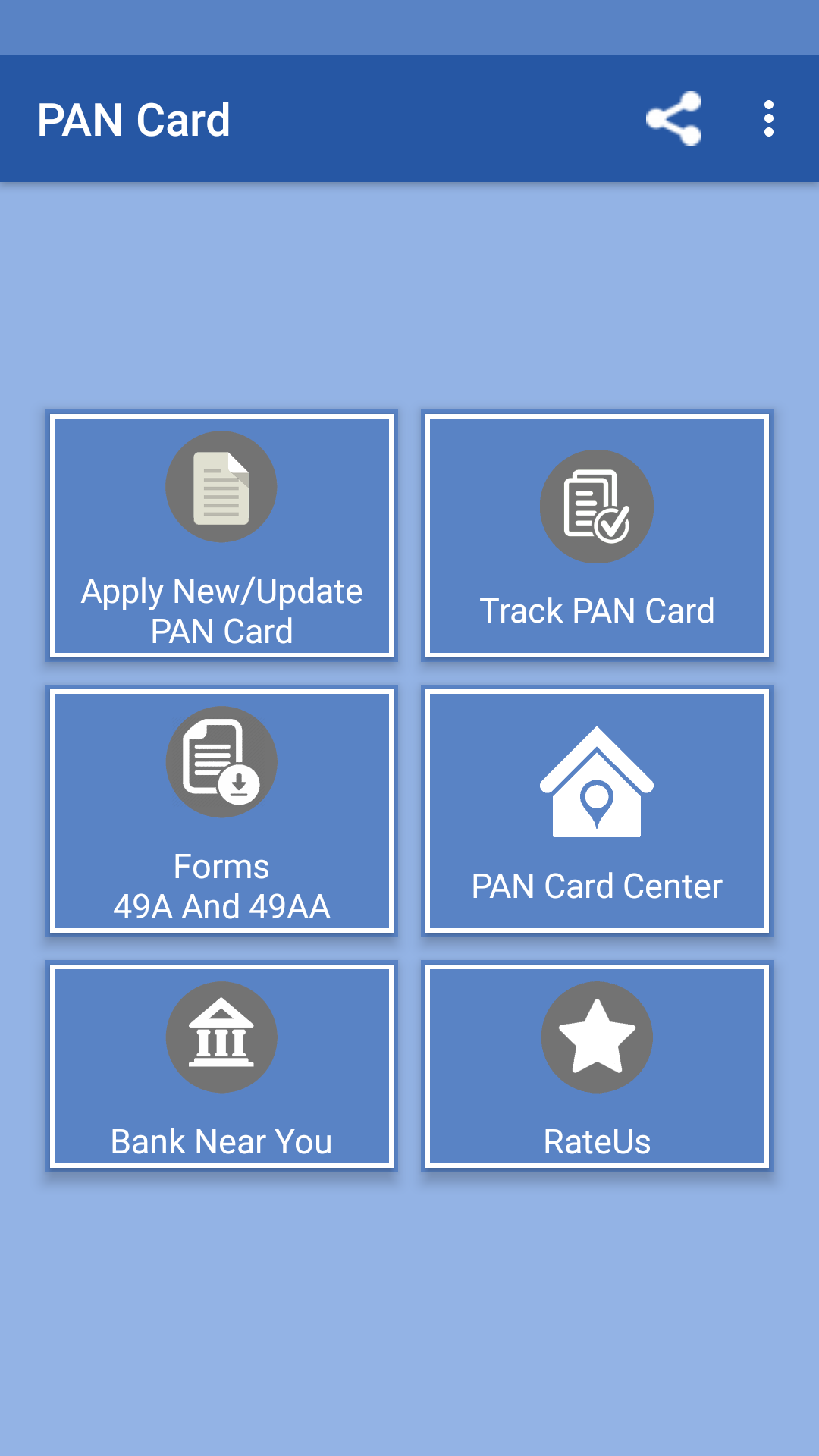Open Forms 49A And 49AA
The width and height of the screenshot is (819, 1456).
(x=221, y=811)
